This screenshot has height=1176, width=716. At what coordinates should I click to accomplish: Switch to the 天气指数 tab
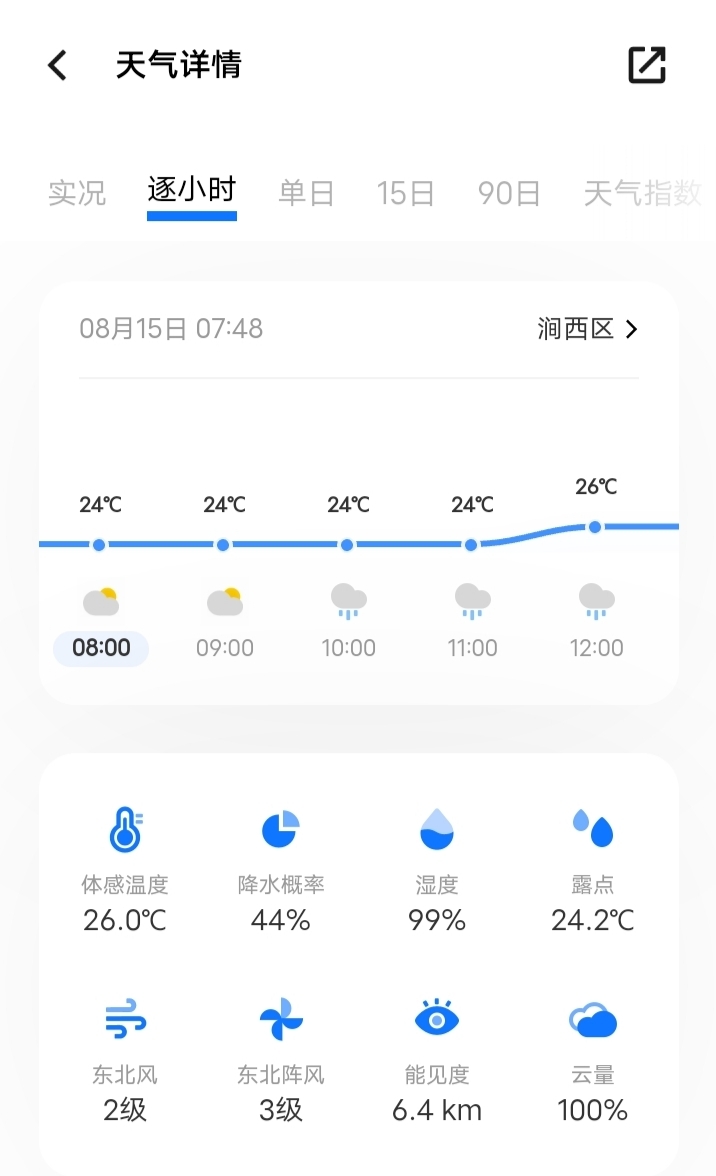tap(642, 192)
